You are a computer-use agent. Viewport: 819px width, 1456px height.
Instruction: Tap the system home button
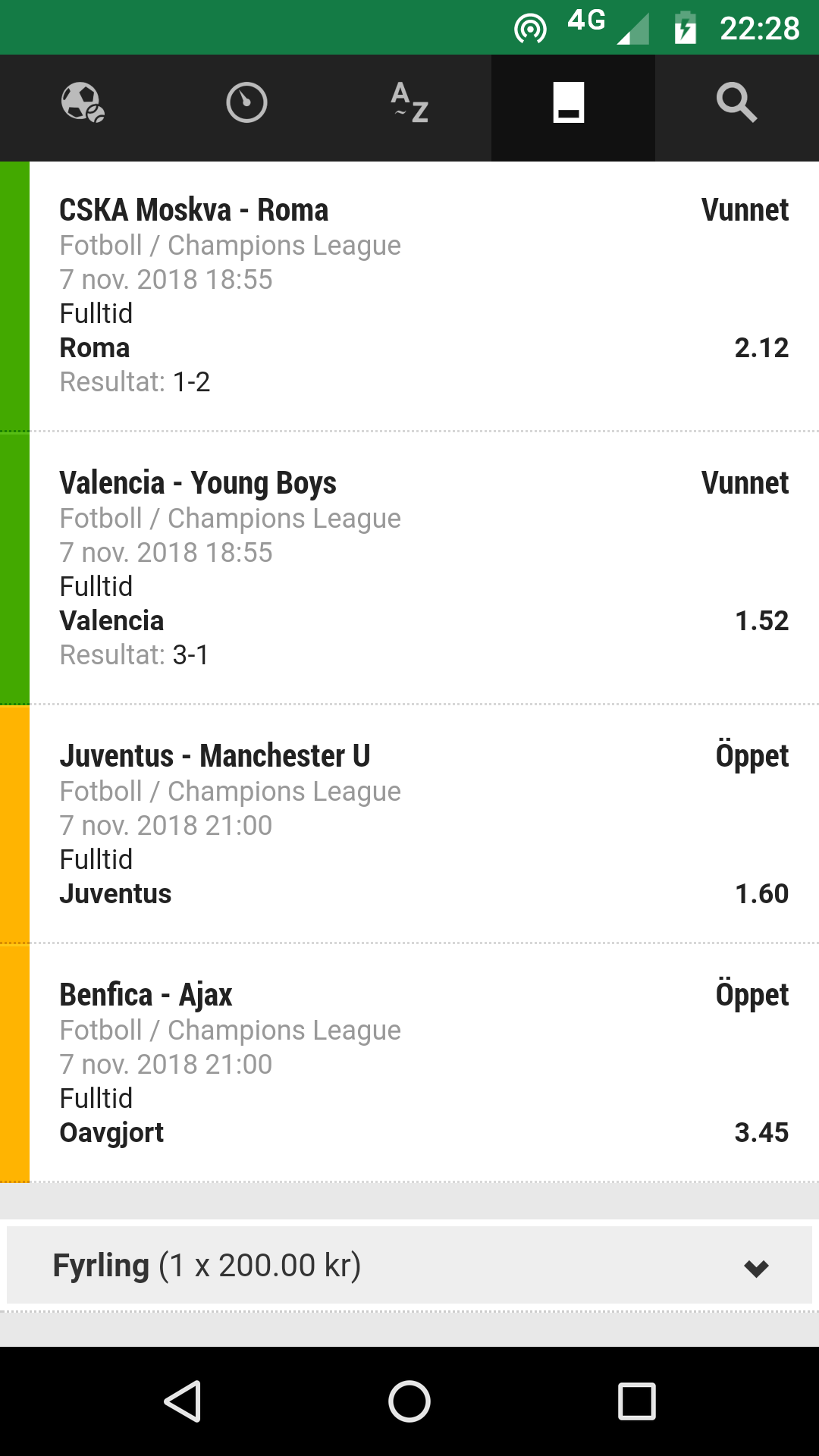409,1401
